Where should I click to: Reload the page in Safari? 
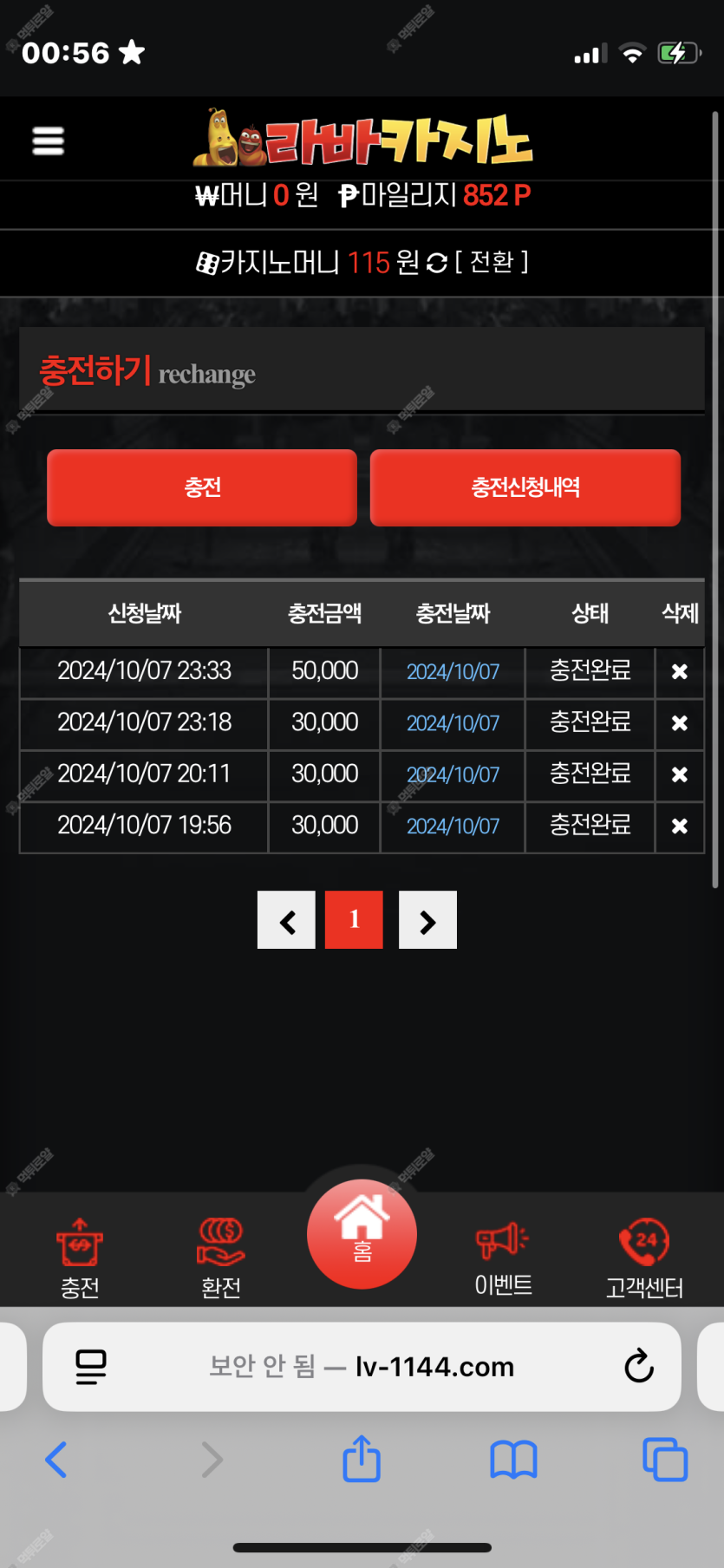[x=639, y=1366]
